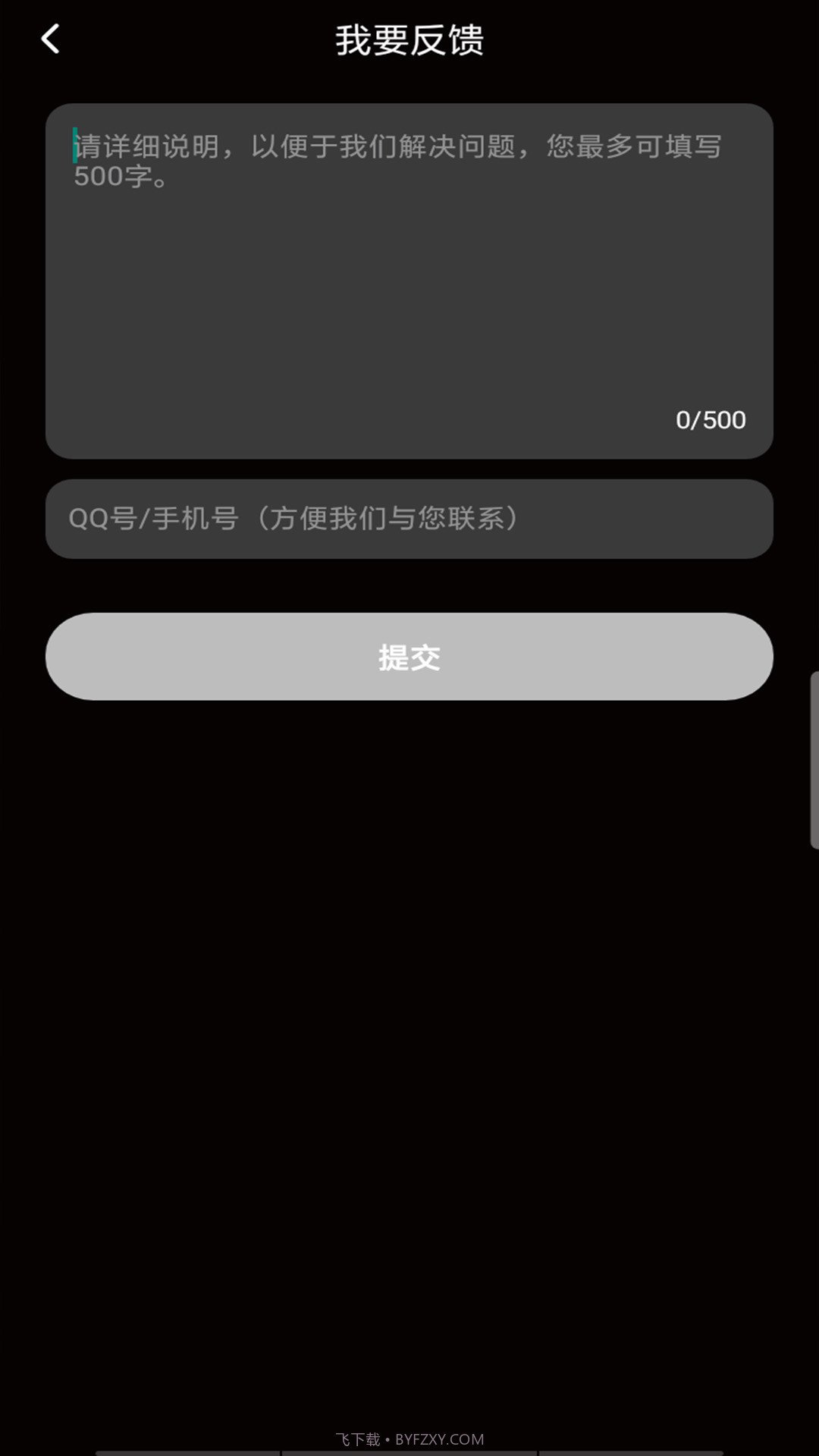Tap the right navigation key at screen bottom
Image resolution: width=819 pixels, height=1456 pixels.
(x=637, y=1452)
